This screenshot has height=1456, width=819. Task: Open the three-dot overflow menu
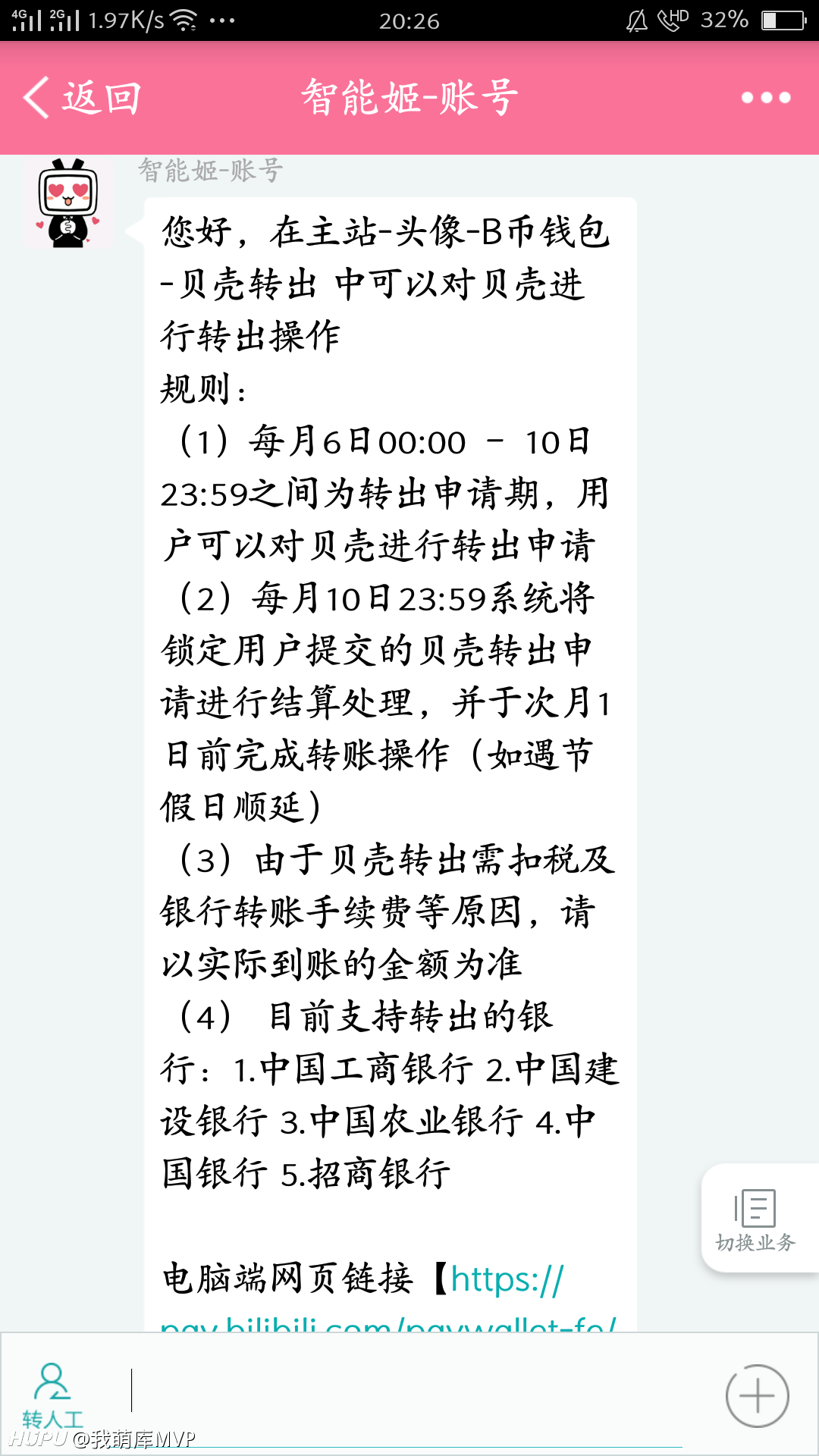(766, 98)
